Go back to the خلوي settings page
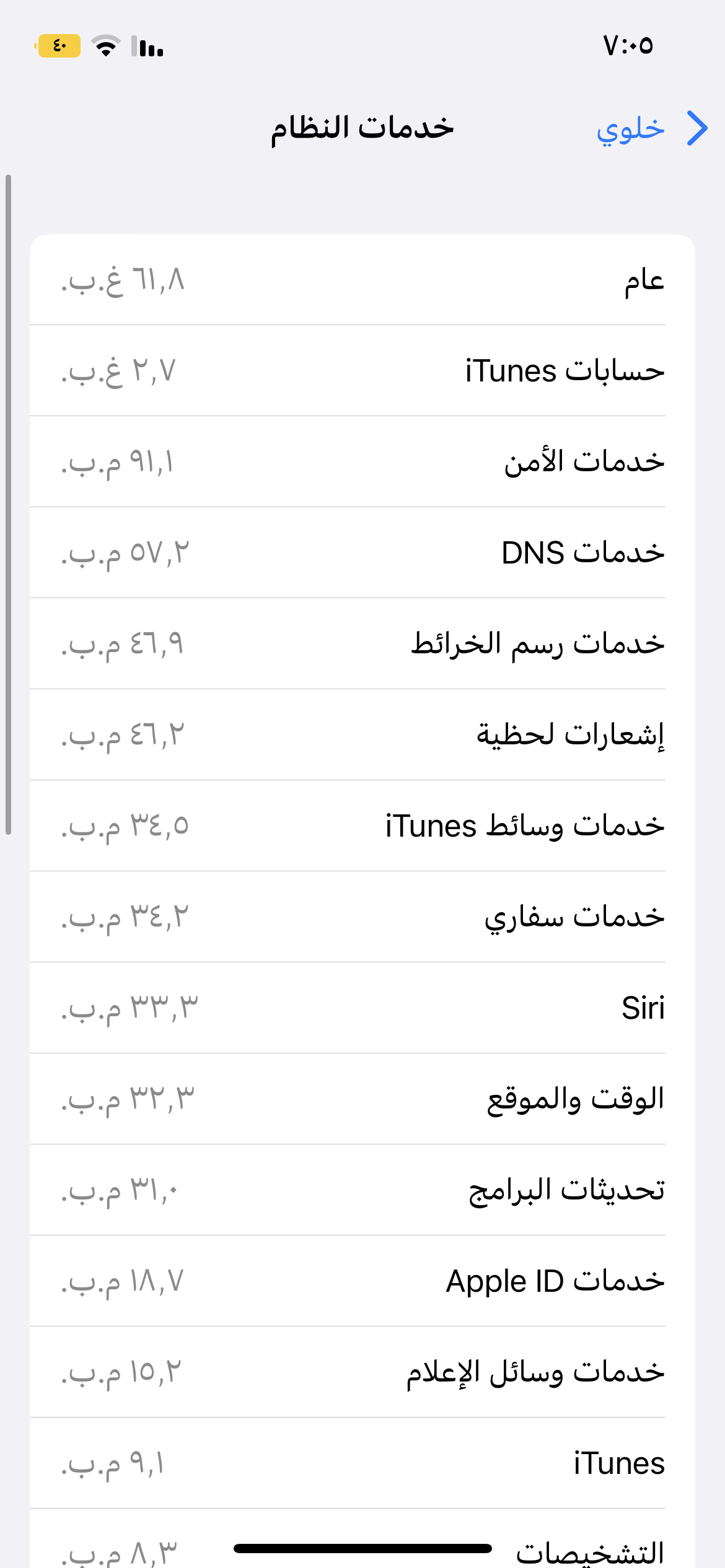The height and width of the screenshot is (1568, 725). (652, 129)
